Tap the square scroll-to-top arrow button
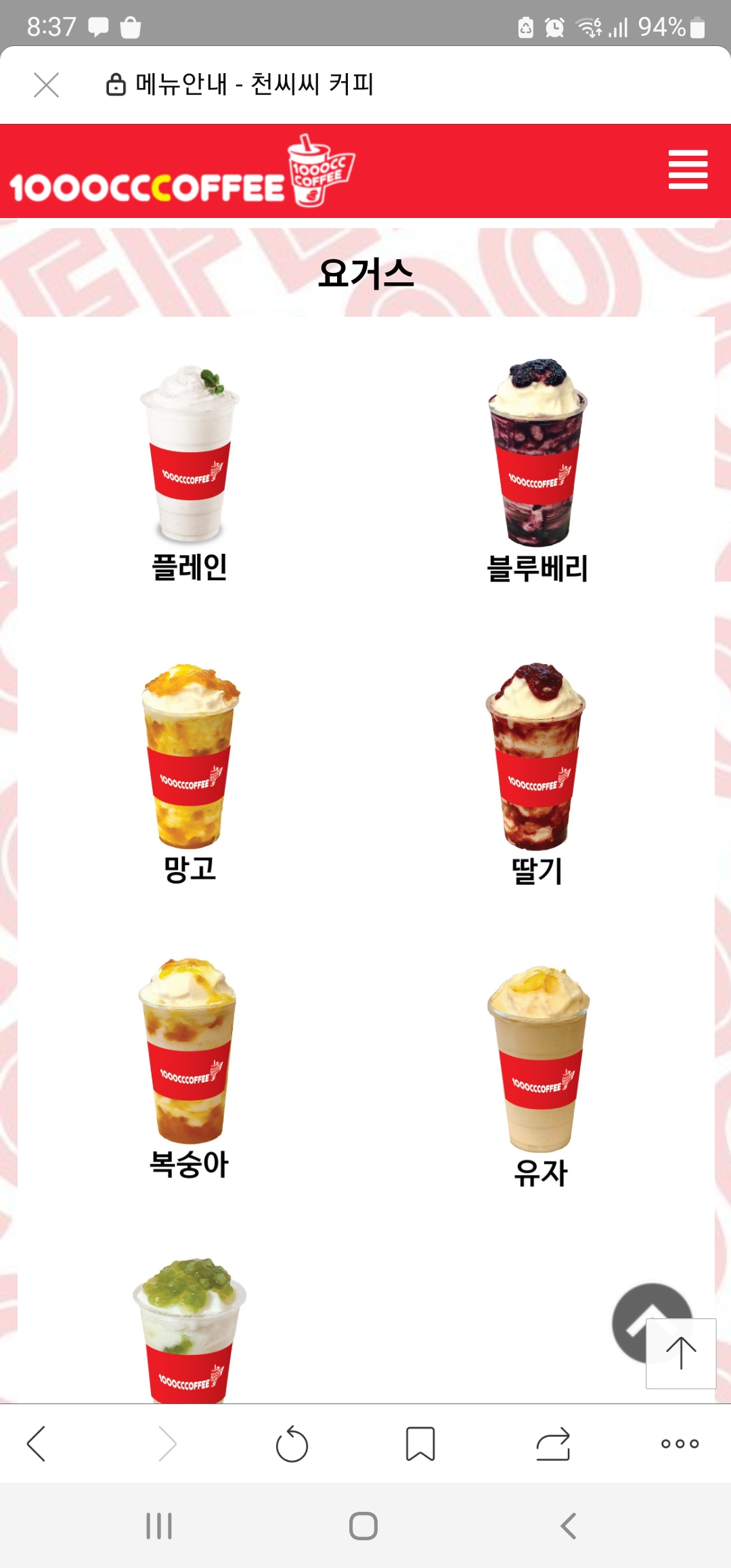This screenshot has width=731, height=1568. (x=681, y=1353)
